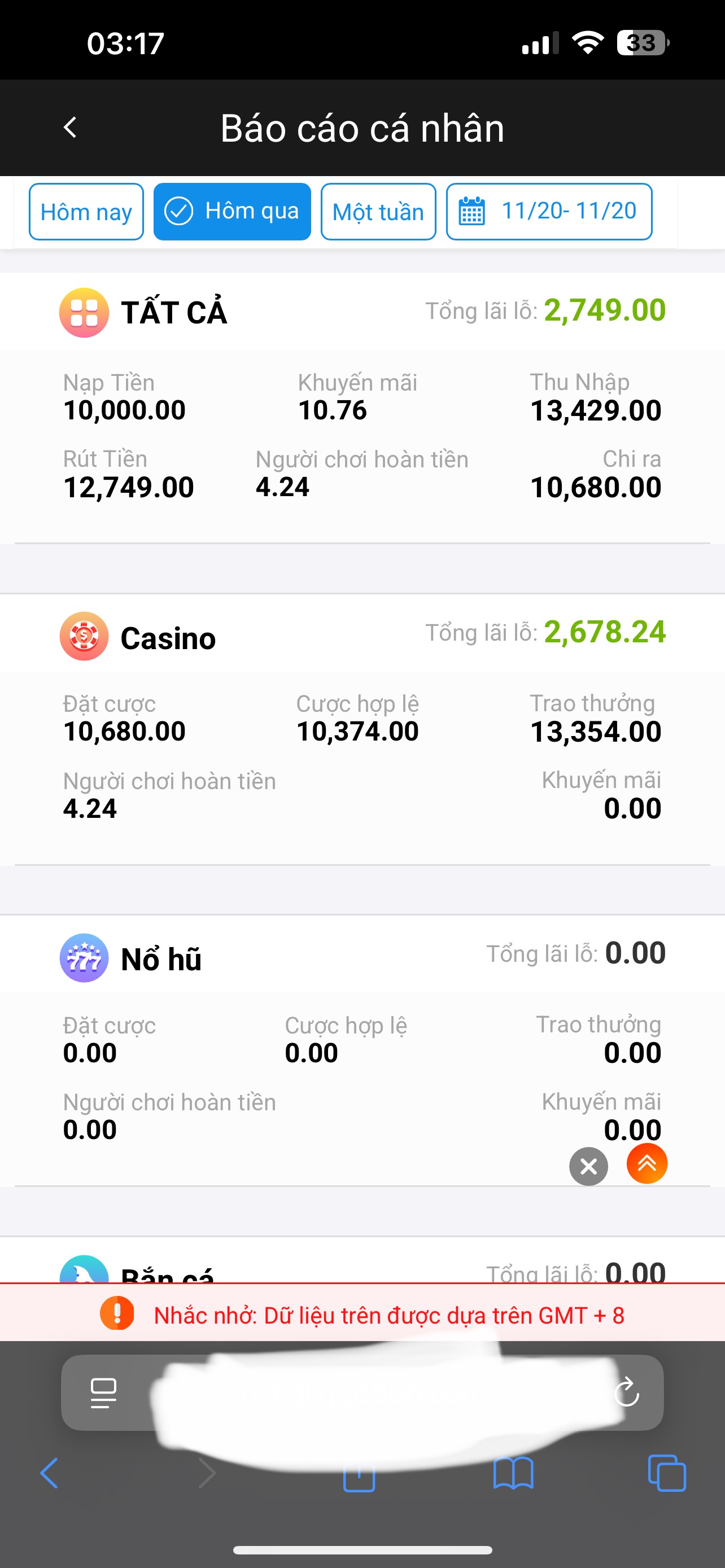Select the Hôm qua filter
The height and width of the screenshot is (1568, 725).
click(x=232, y=212)
